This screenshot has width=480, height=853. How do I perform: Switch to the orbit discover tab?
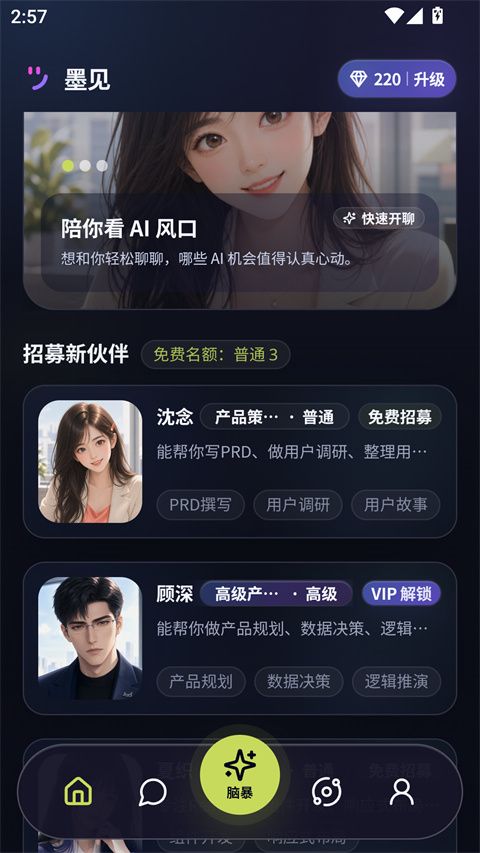click(327, 792)
